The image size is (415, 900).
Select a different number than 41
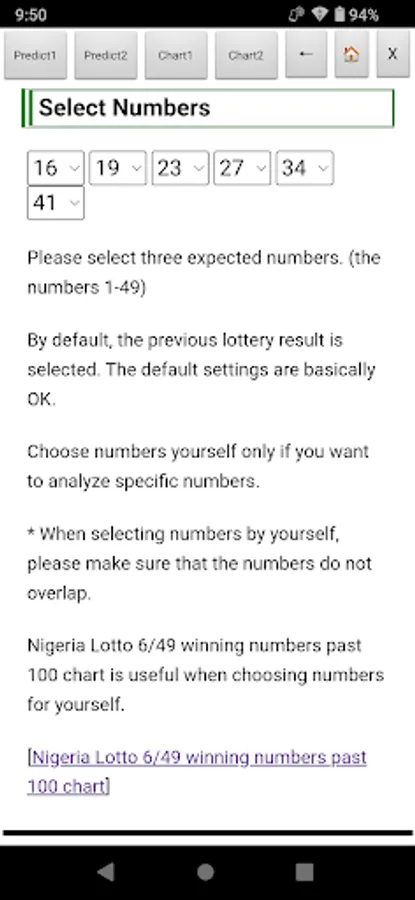click(x=56, y=203)
